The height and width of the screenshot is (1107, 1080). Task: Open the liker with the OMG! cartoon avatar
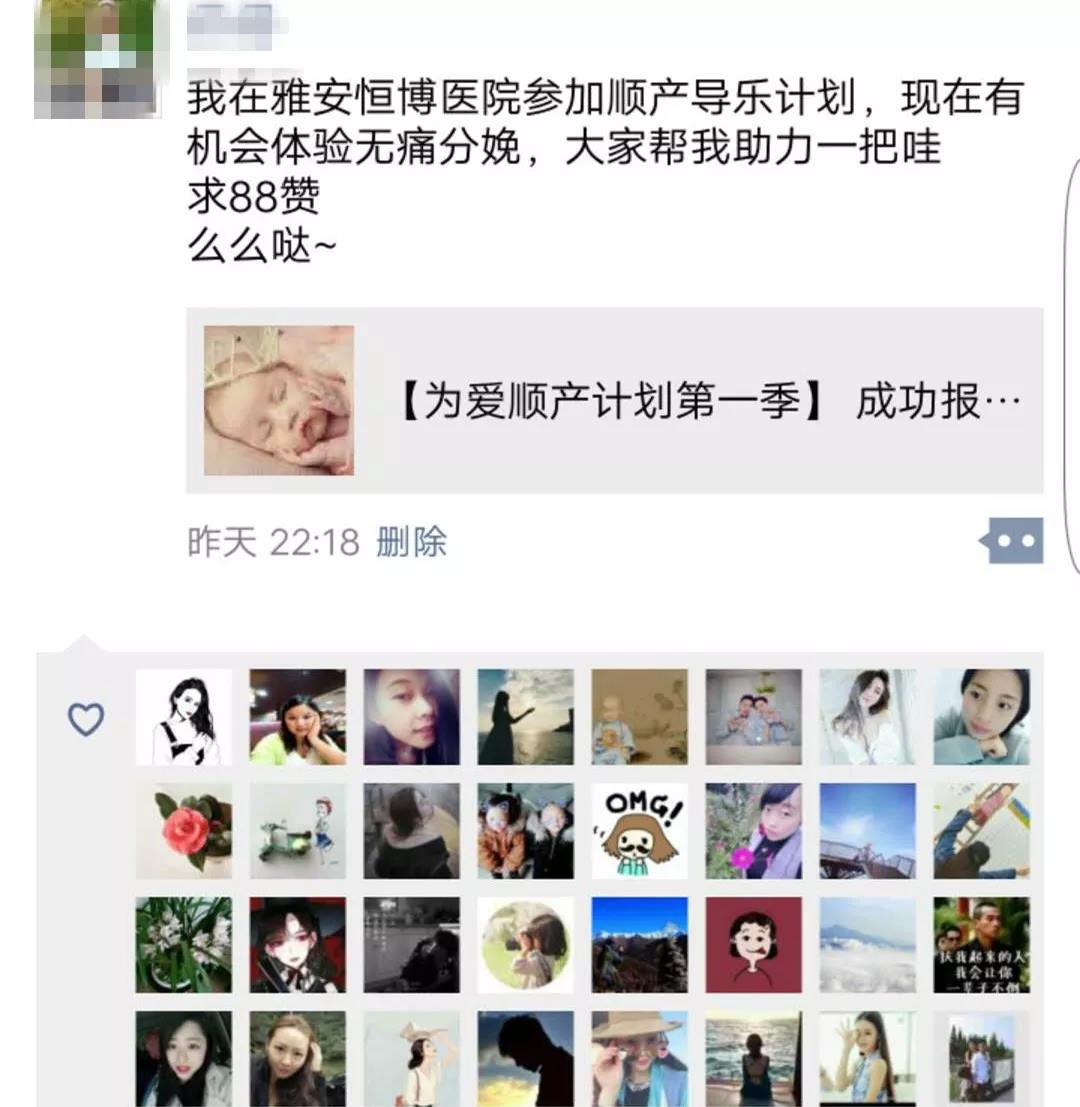click(x=639, y=831)
